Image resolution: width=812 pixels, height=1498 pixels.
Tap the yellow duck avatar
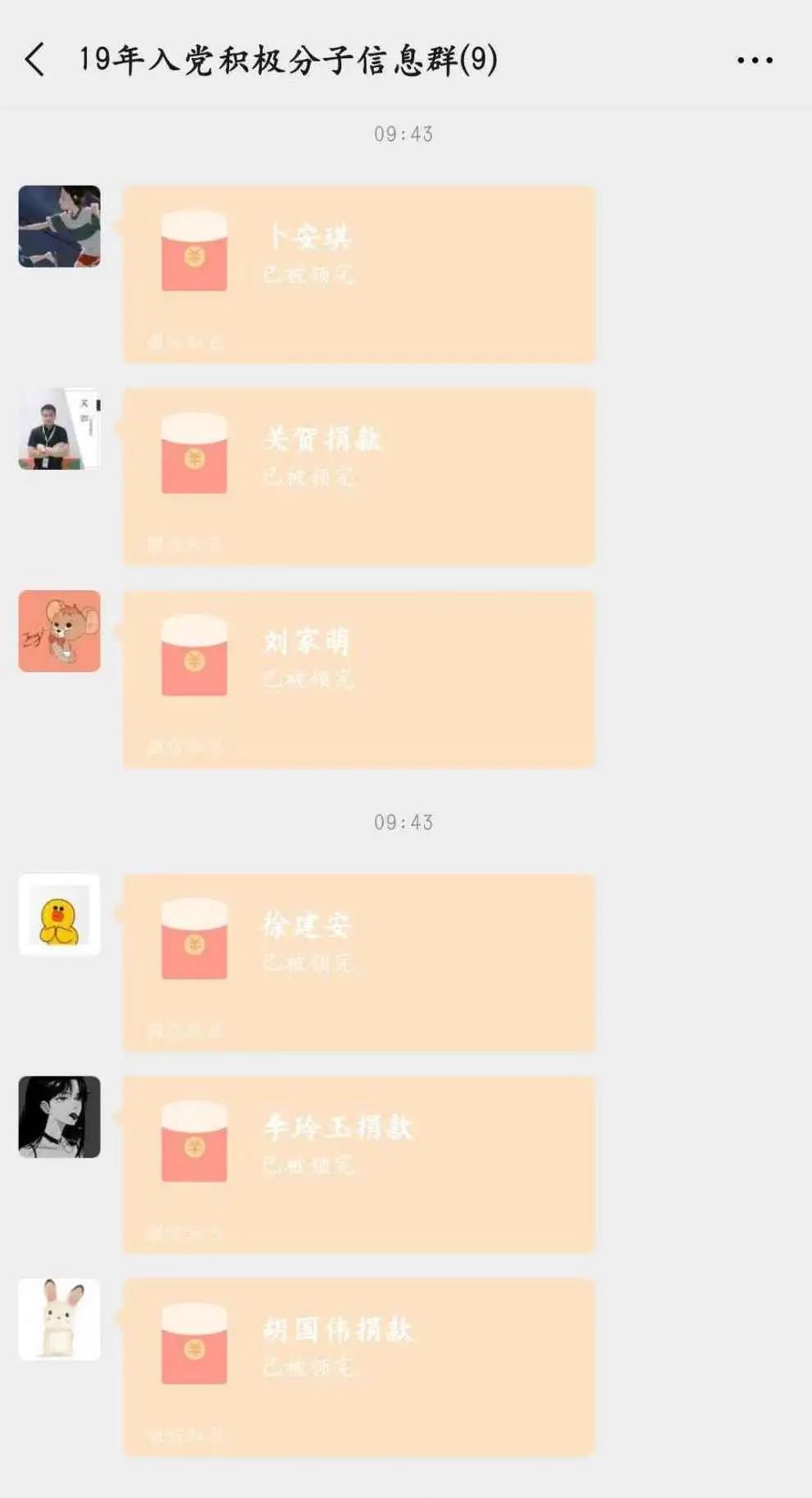pyautogui.click(x=60, y=914)
